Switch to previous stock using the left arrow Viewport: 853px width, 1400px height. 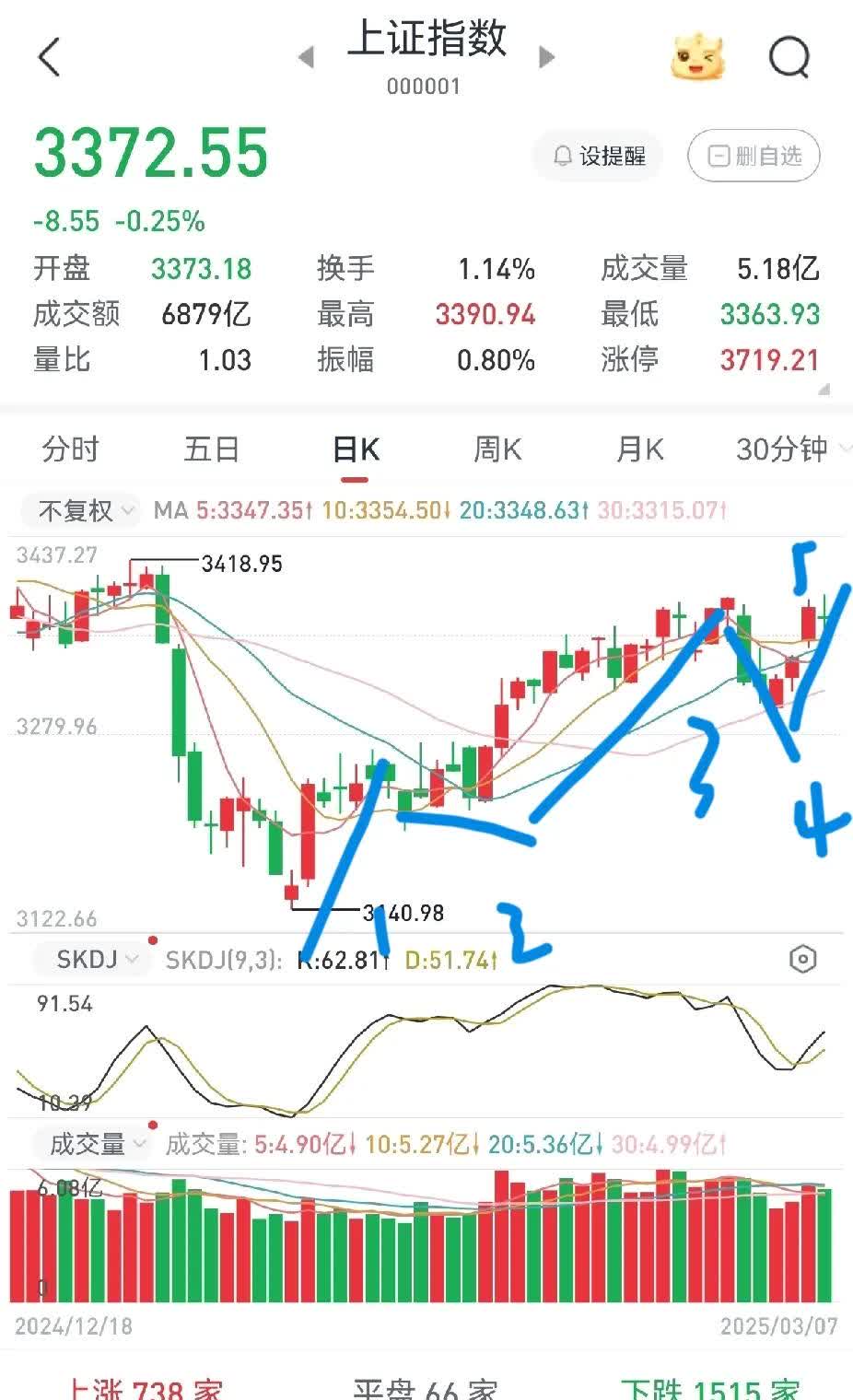pyautogui.click(x=307, y=57)
